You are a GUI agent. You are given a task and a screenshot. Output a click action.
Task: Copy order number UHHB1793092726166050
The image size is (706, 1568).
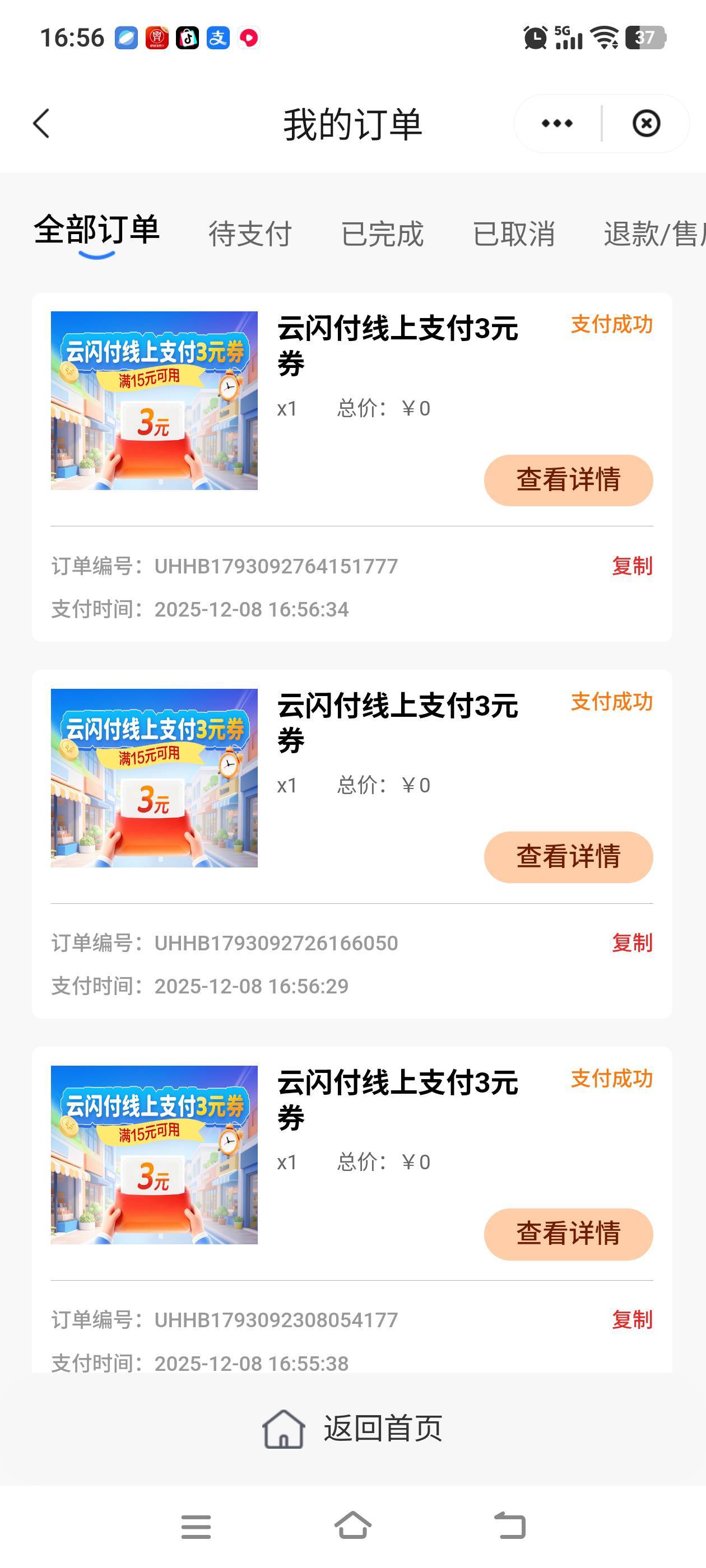click(631, 943)
